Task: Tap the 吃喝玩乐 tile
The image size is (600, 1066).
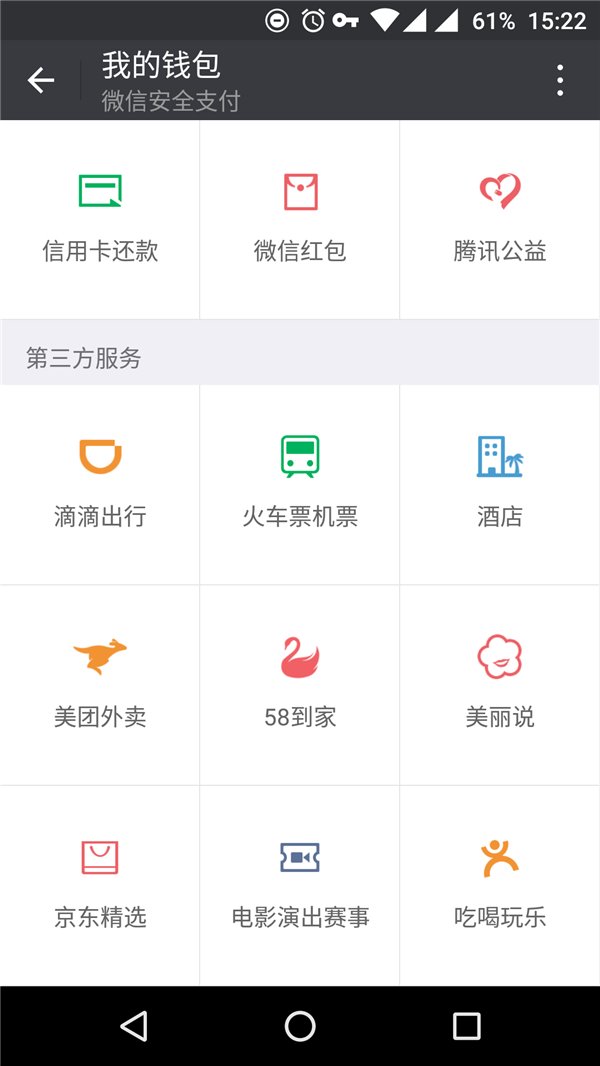Action: (x=500, y=884)
